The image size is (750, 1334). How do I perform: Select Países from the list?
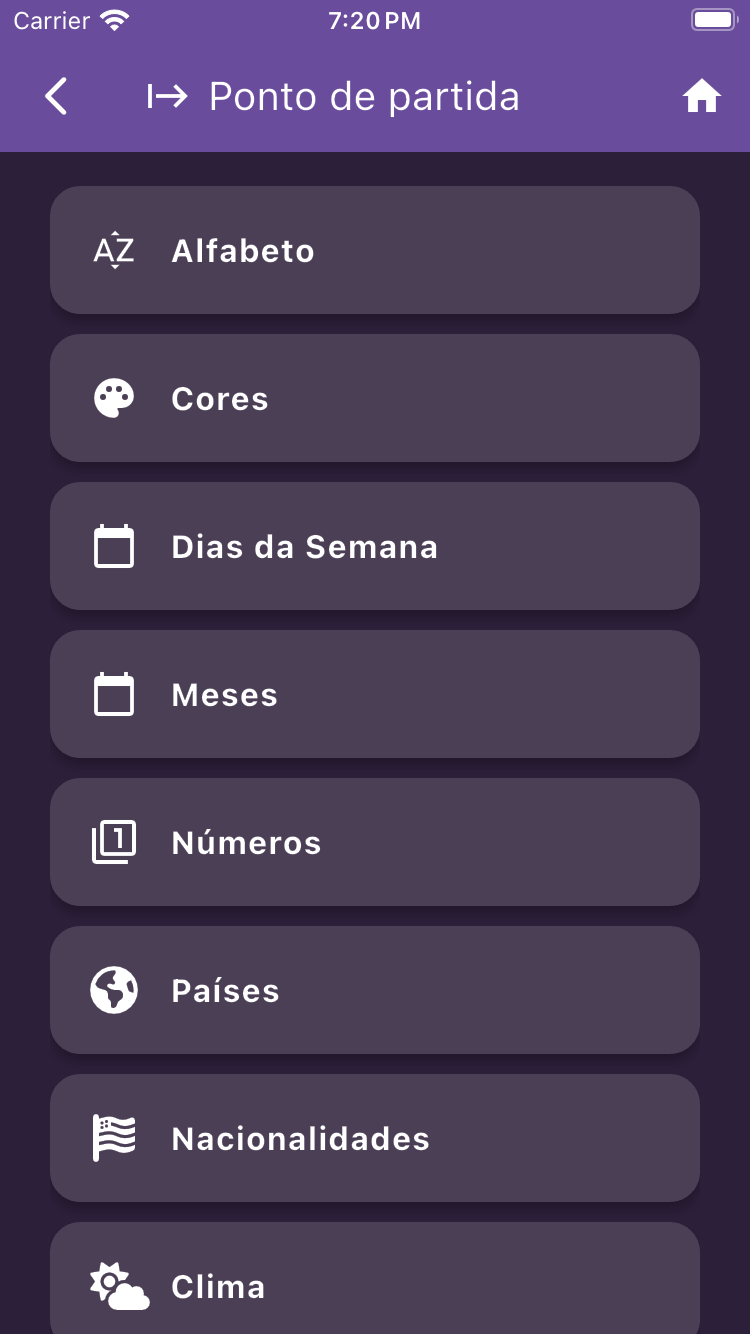[x=375, y=990]
